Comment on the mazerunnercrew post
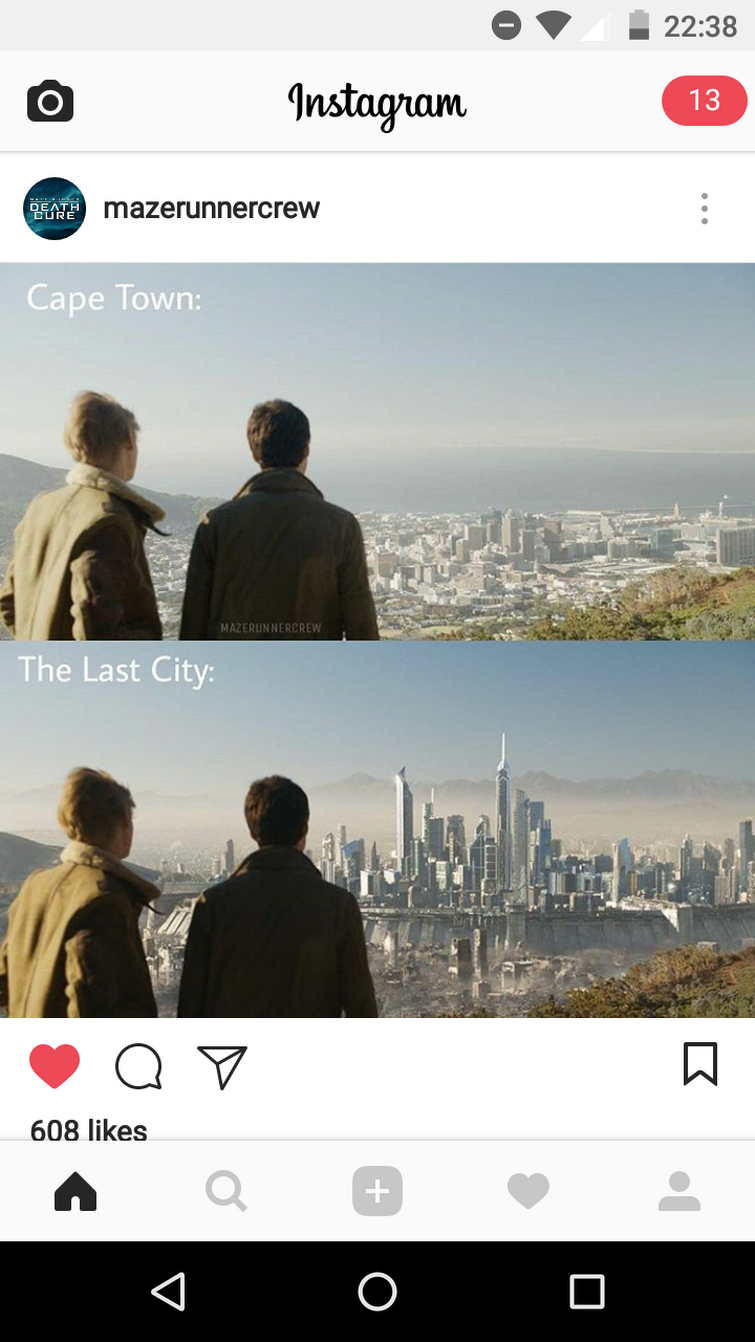Viewport: 755px width, 1342px height. coord(139,1065)
